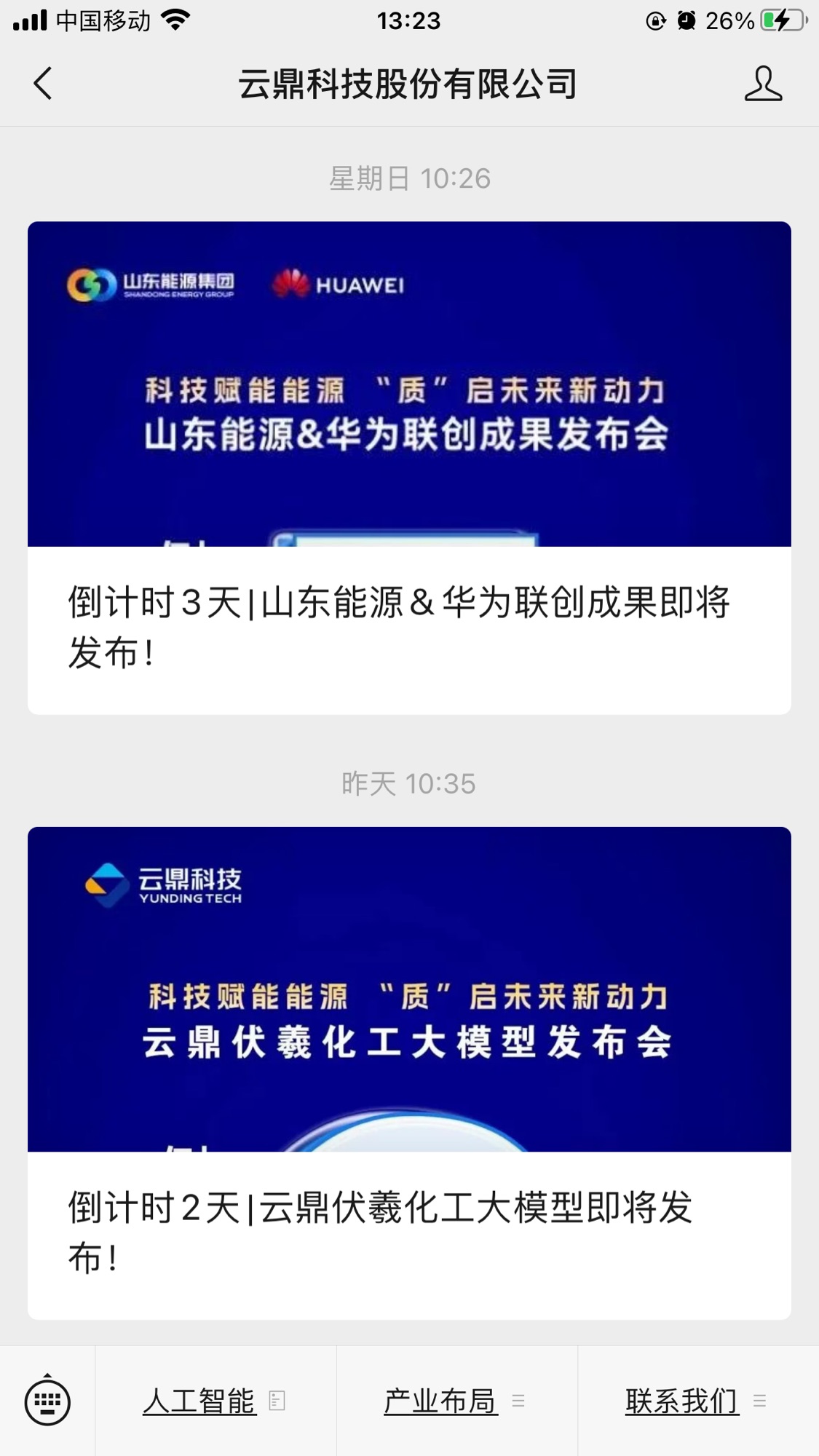Expand the 产业布局 menu
The width and height of the screenshot is (819, 1456).
click(x=456, y=1401)
